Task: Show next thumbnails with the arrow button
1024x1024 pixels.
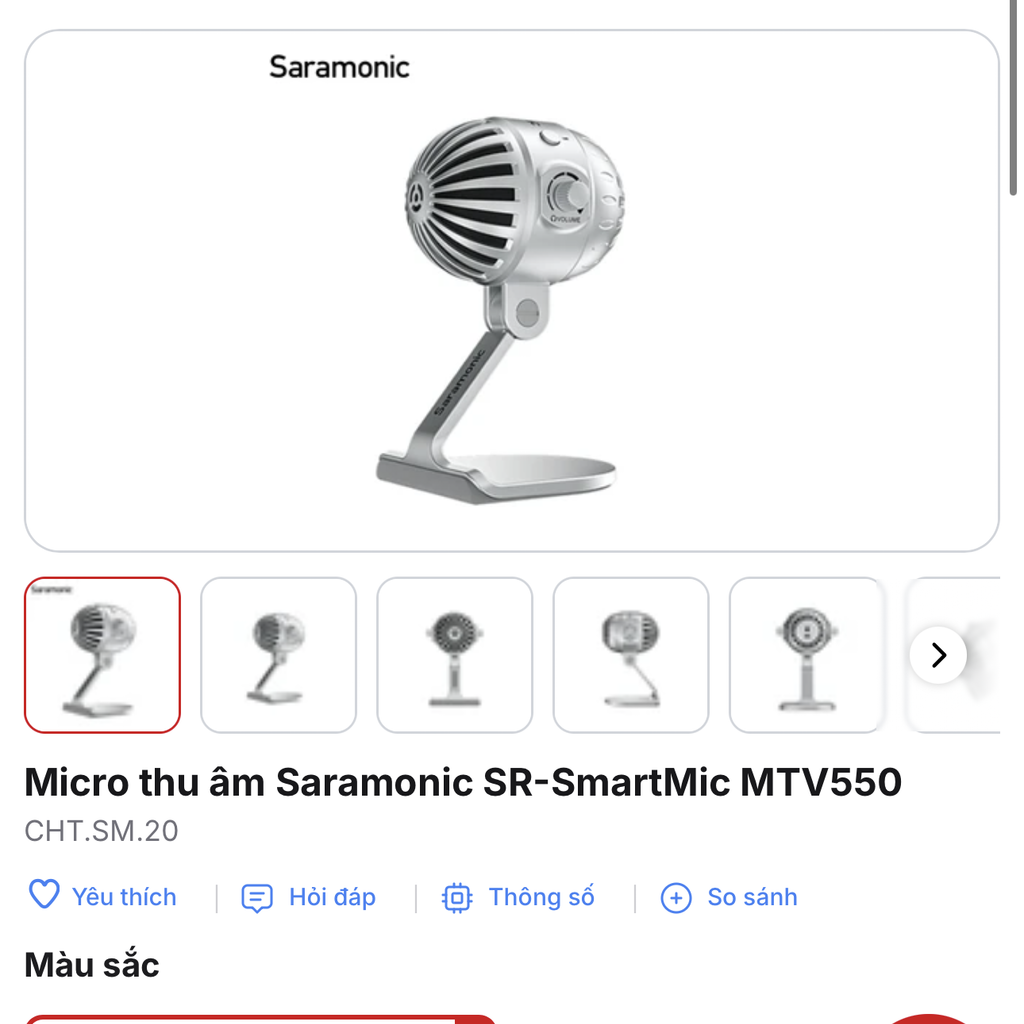Action: click(x=938, y=655)
